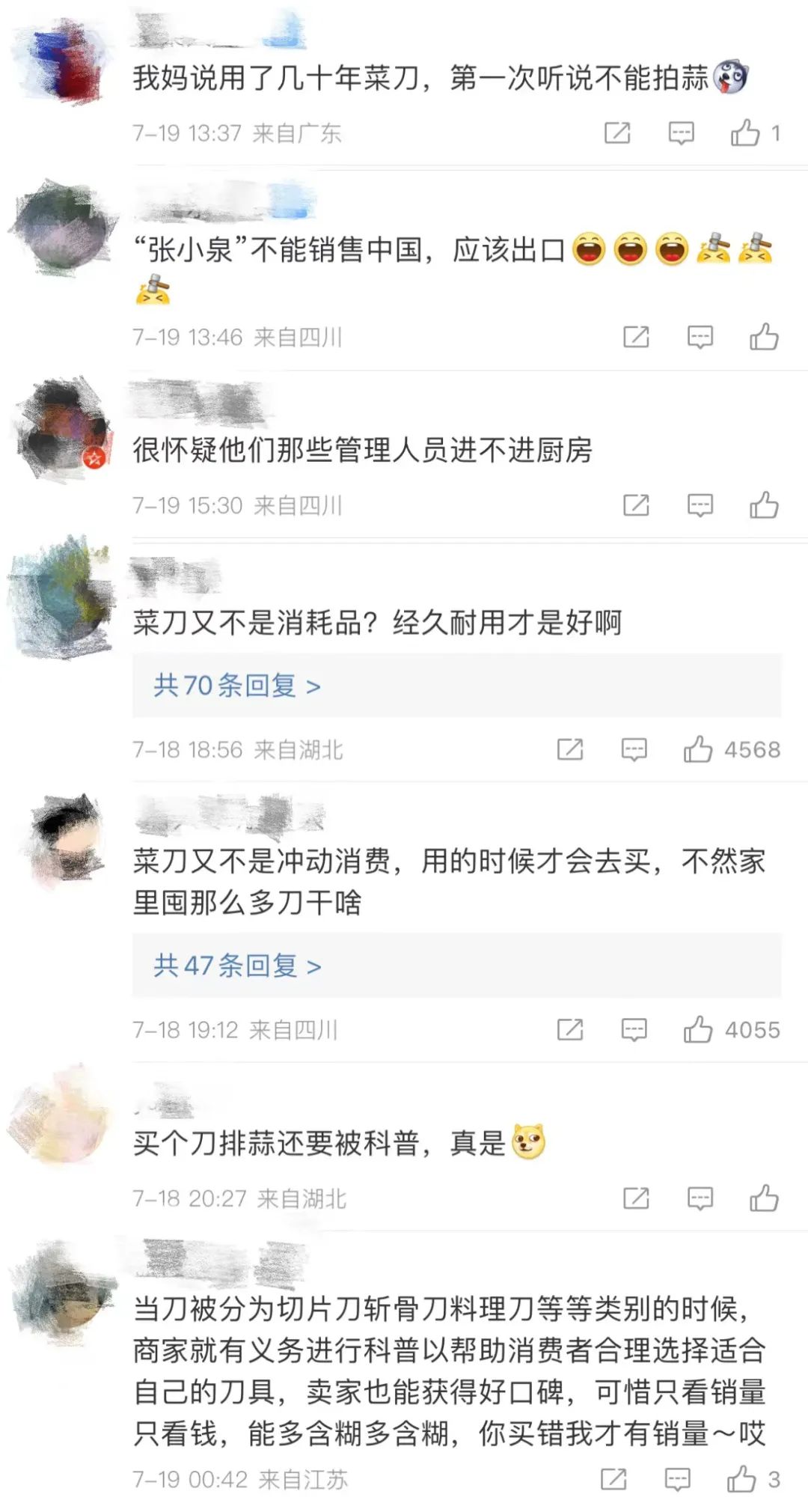The width and height of the screenshot is (808, 1512).
Task: Share the comment posted 7-19 15:30
Action: (636, 505)
